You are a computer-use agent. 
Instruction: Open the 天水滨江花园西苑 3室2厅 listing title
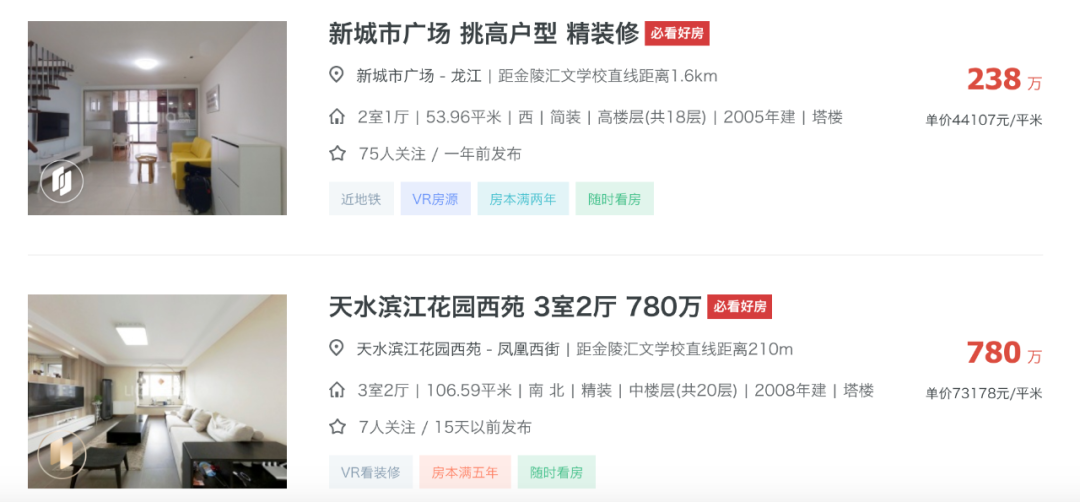tap(514, 306)
